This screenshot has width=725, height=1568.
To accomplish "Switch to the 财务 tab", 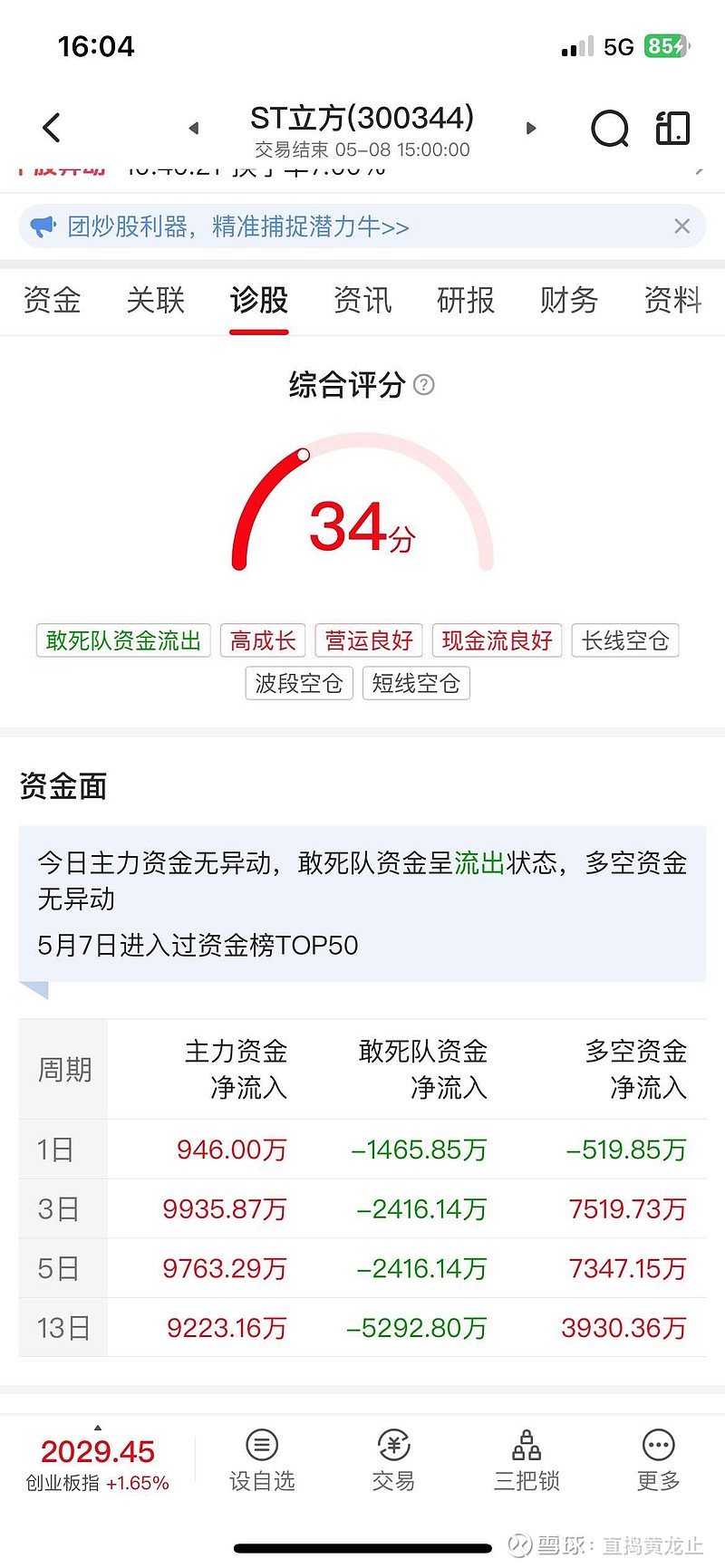I will (x=568, y=301).
